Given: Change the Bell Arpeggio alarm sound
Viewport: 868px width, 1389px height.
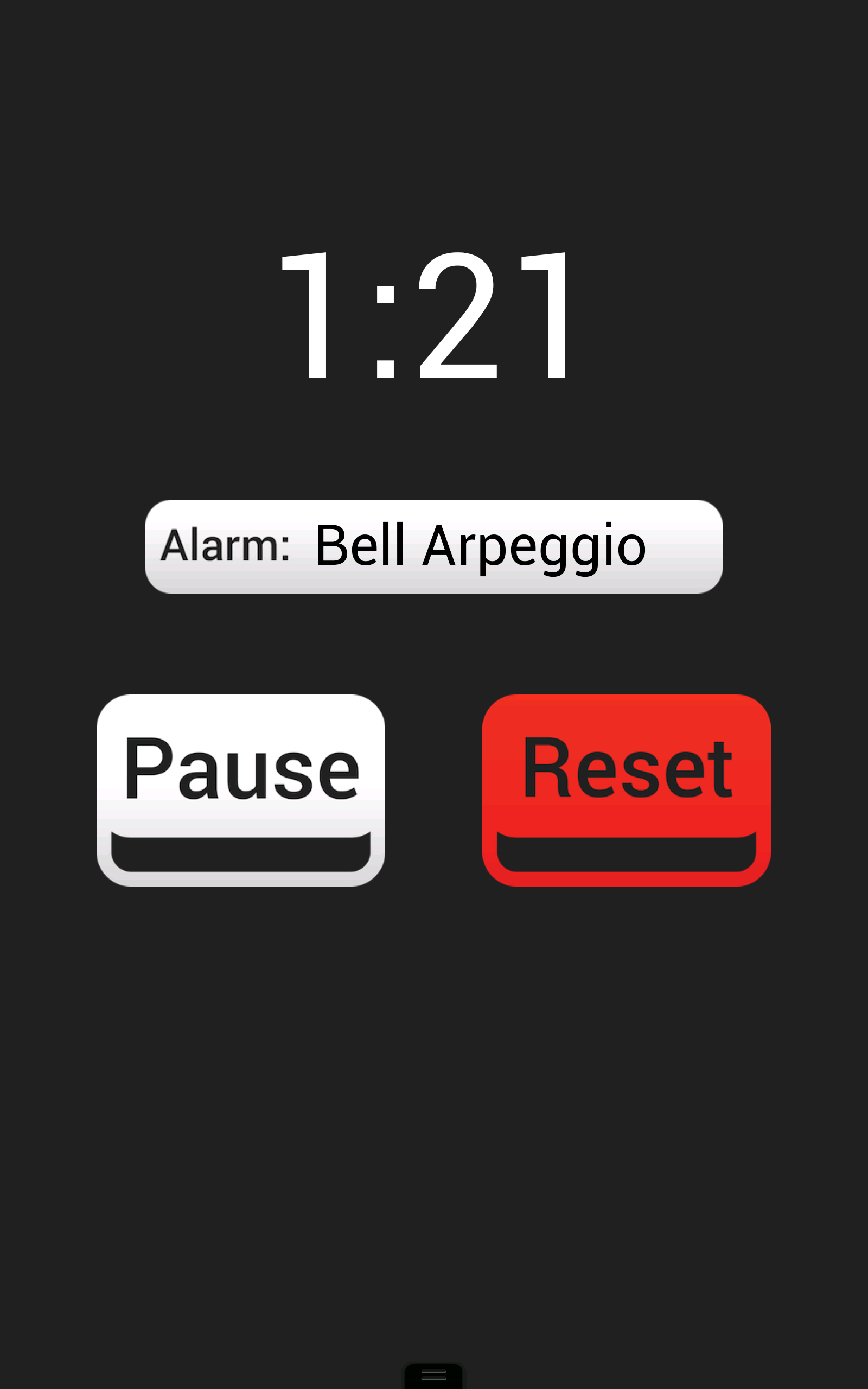Looking at the screenshot, I should (x=433, y=546).
